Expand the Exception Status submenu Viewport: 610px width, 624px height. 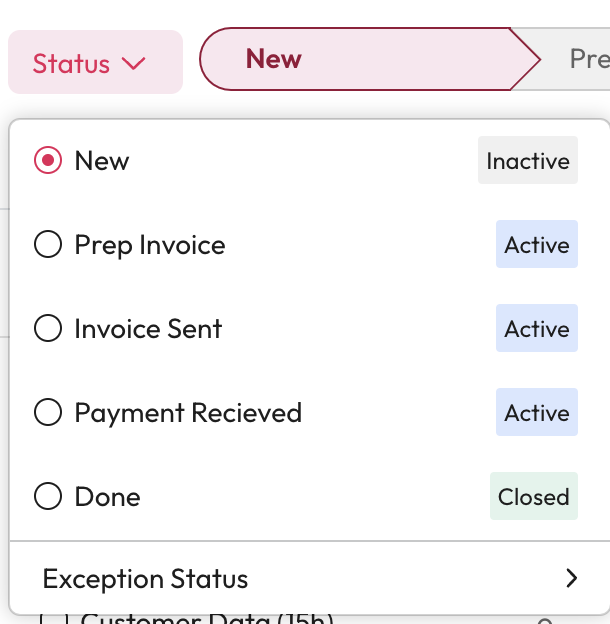310,578
